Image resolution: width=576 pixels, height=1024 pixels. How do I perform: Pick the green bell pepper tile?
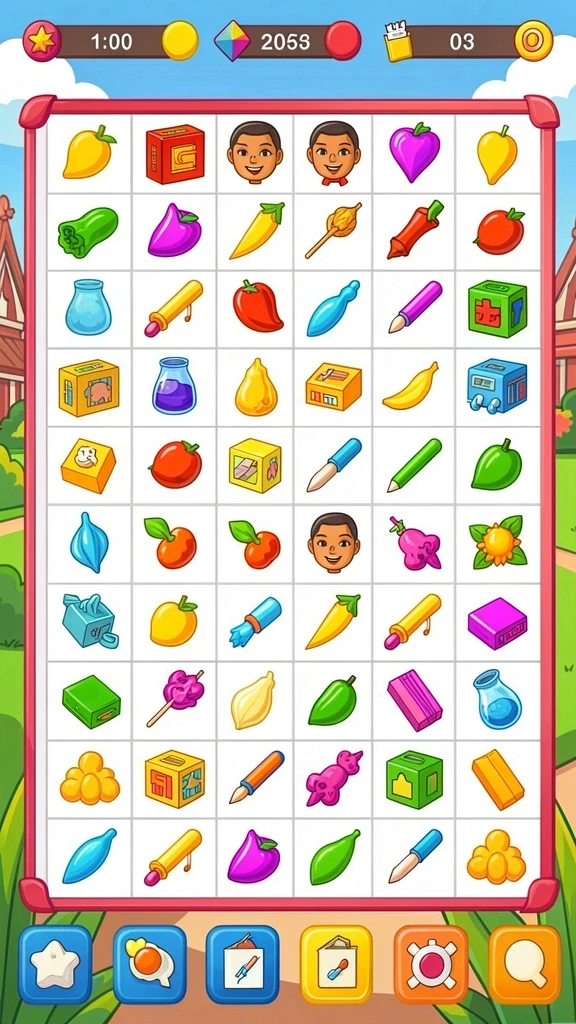[88, 232]
